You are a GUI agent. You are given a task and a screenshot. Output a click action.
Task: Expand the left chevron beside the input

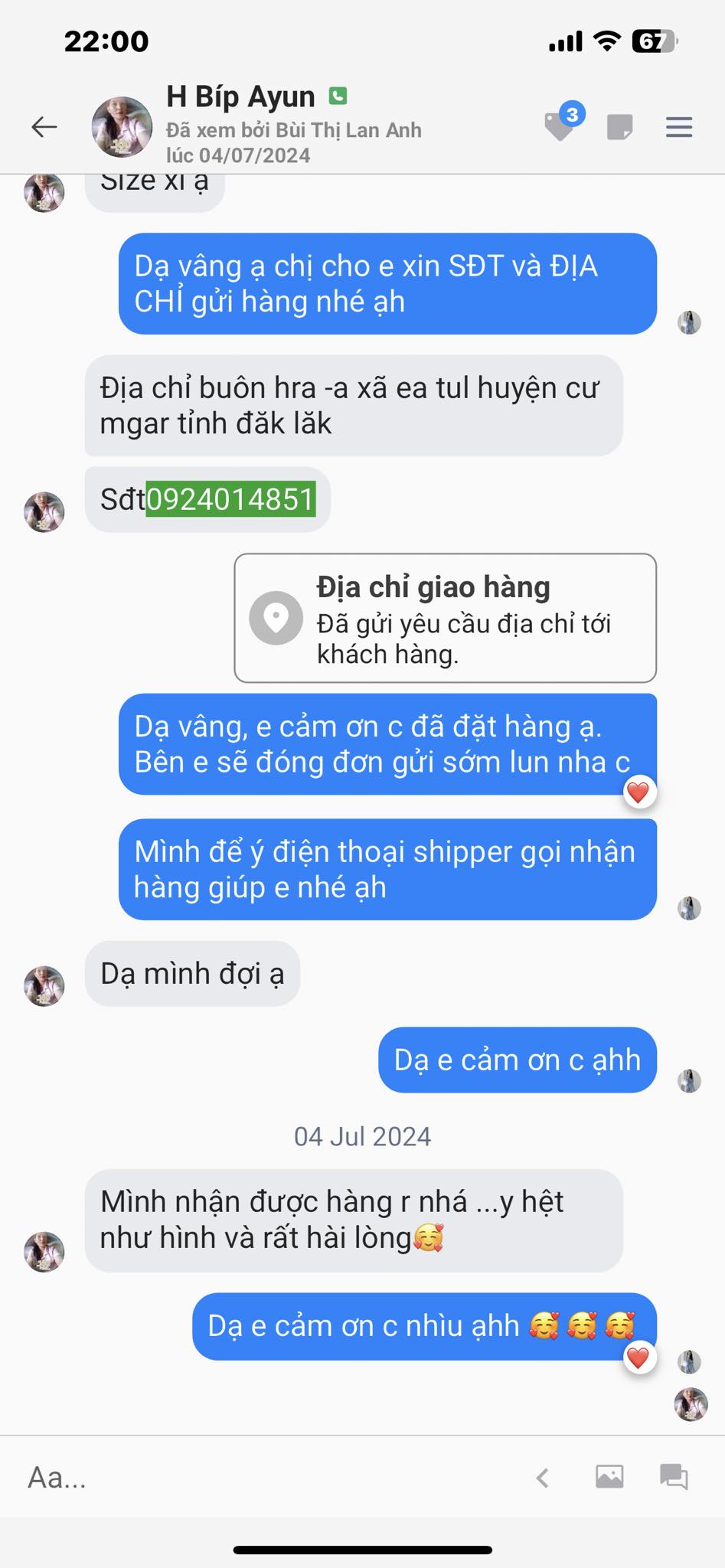click(x=543, y=1478)
